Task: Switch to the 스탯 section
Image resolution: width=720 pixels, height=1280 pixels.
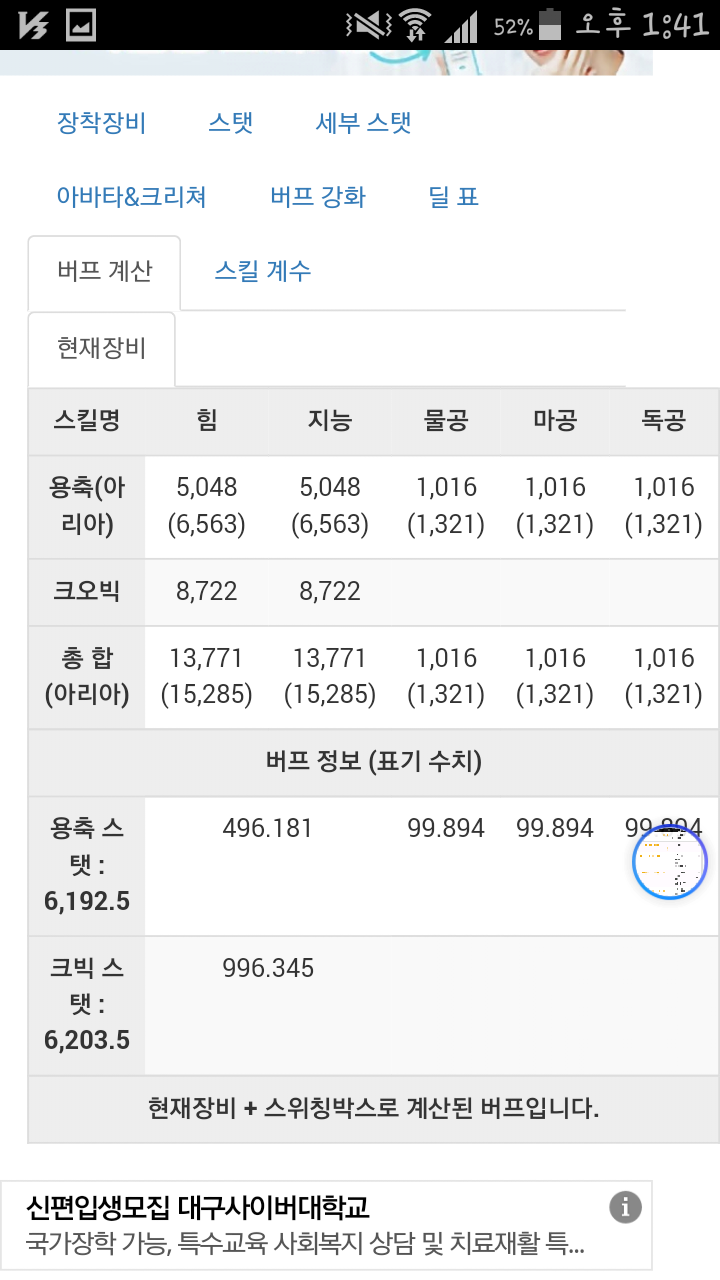Action: [x=231, y=123]
